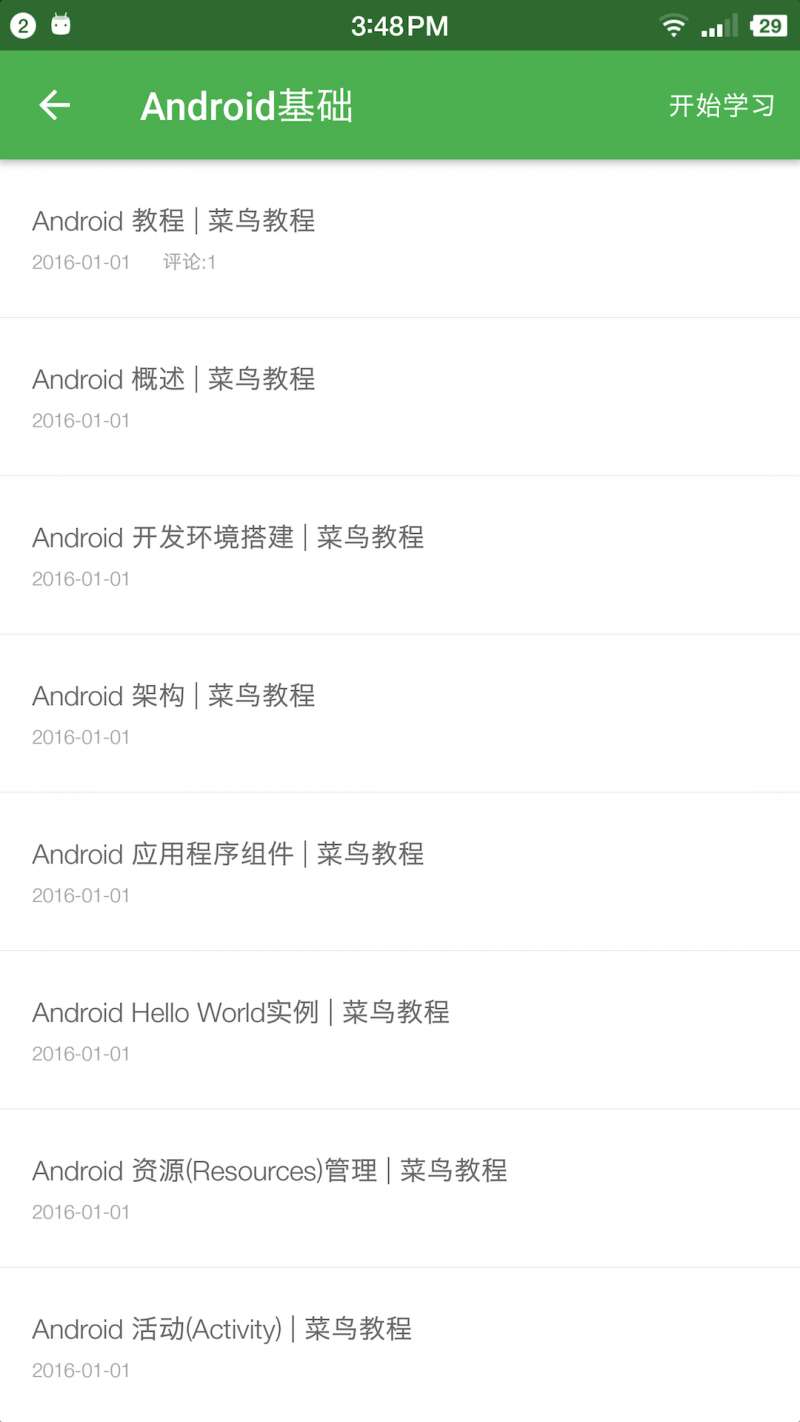View the Android 架构 article

pyautogui.click(x=400, y=713)
